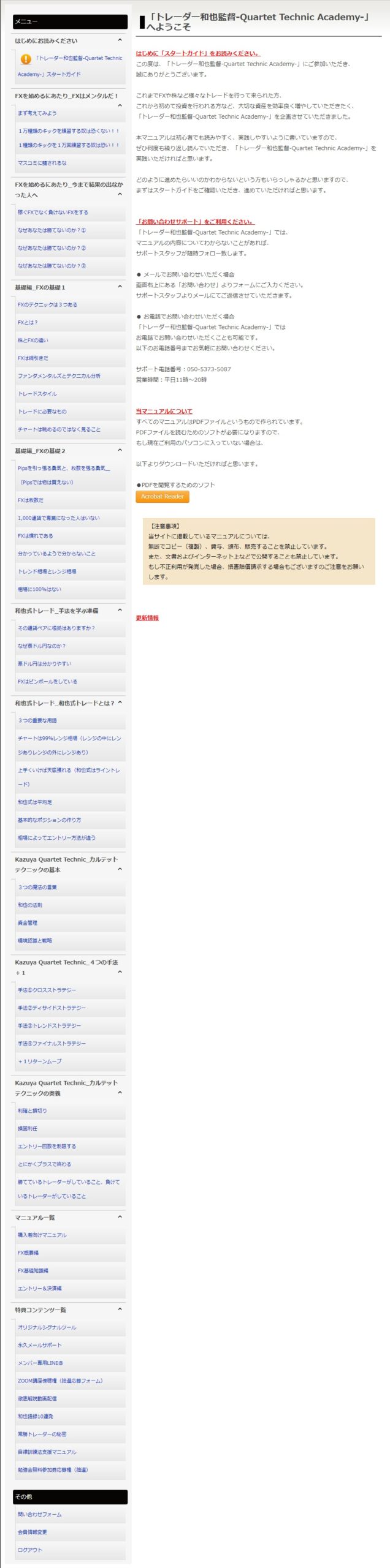Select ログアウト to sign out

coord(30,1550)
